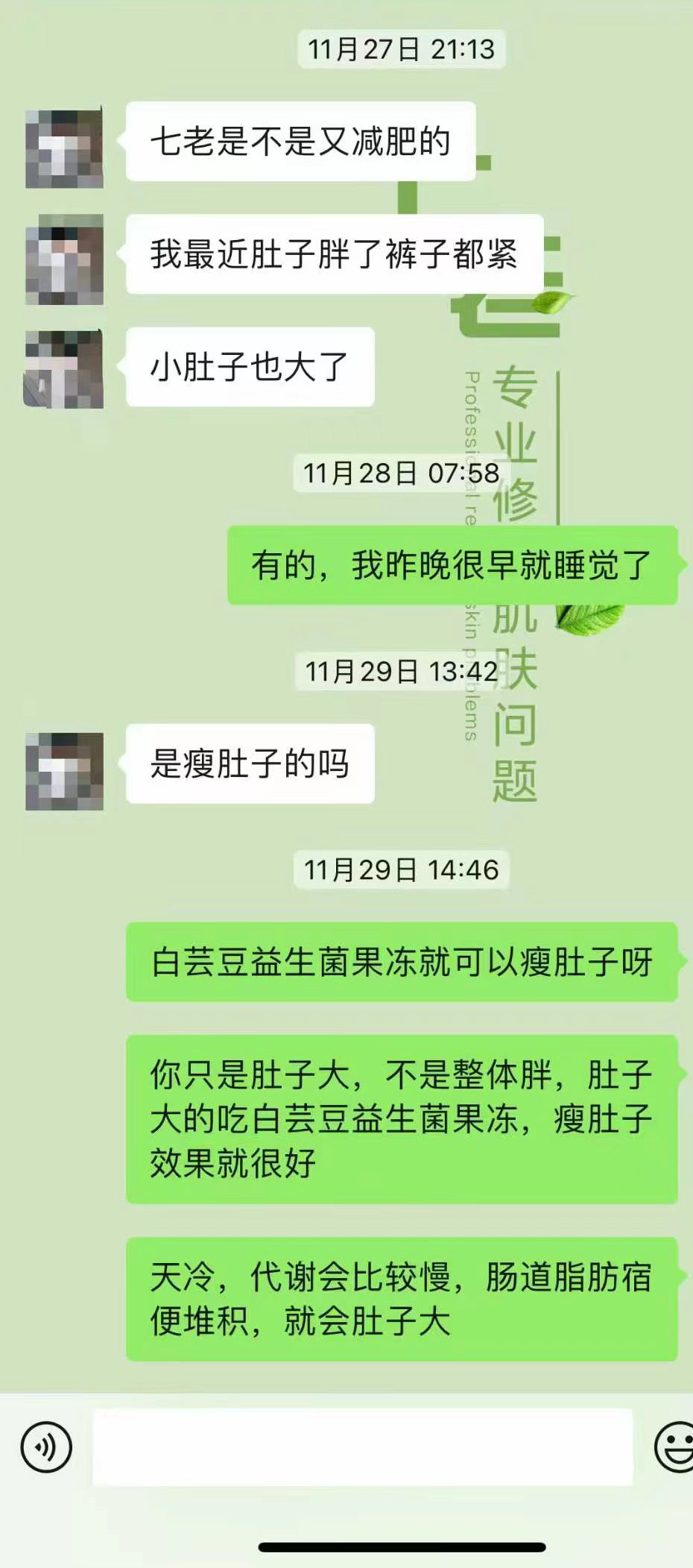Open the emoji sticker picker
This screenshot has height=1568, width=693.
674,1447
